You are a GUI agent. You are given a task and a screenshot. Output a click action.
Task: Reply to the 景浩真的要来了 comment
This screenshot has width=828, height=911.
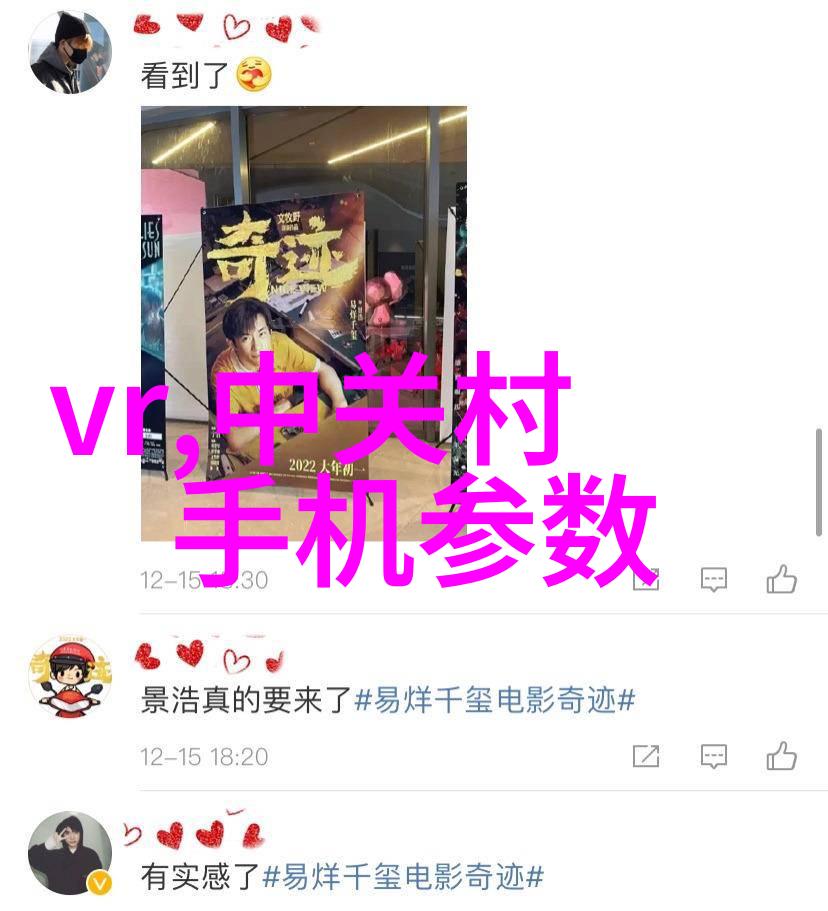point(713,757)
